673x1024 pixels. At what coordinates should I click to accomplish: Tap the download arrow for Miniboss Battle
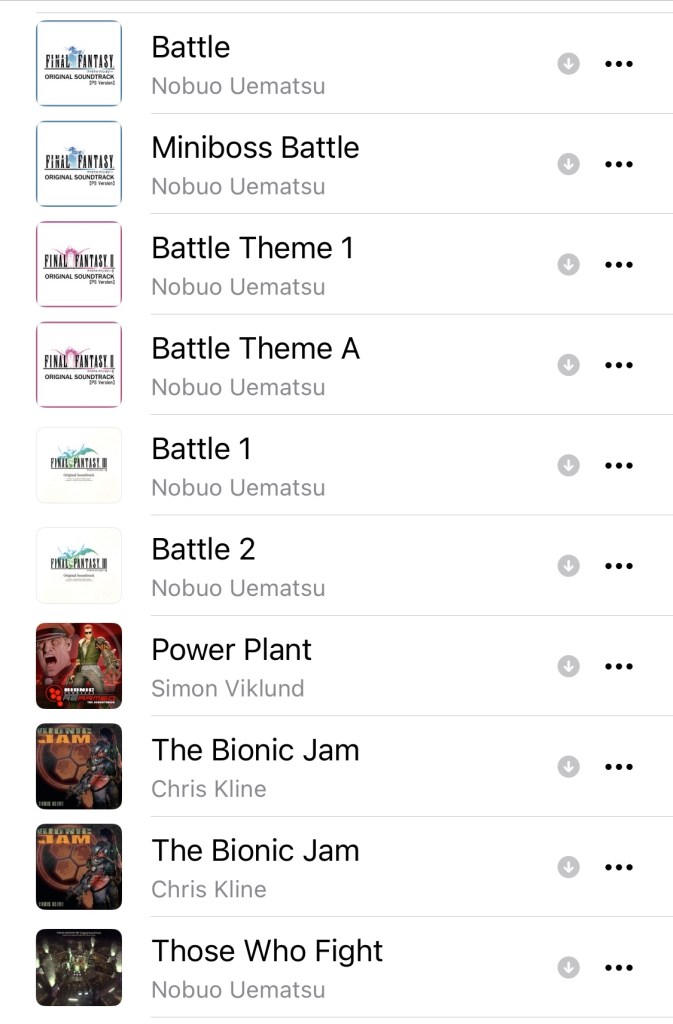click(x=568, y=164)
